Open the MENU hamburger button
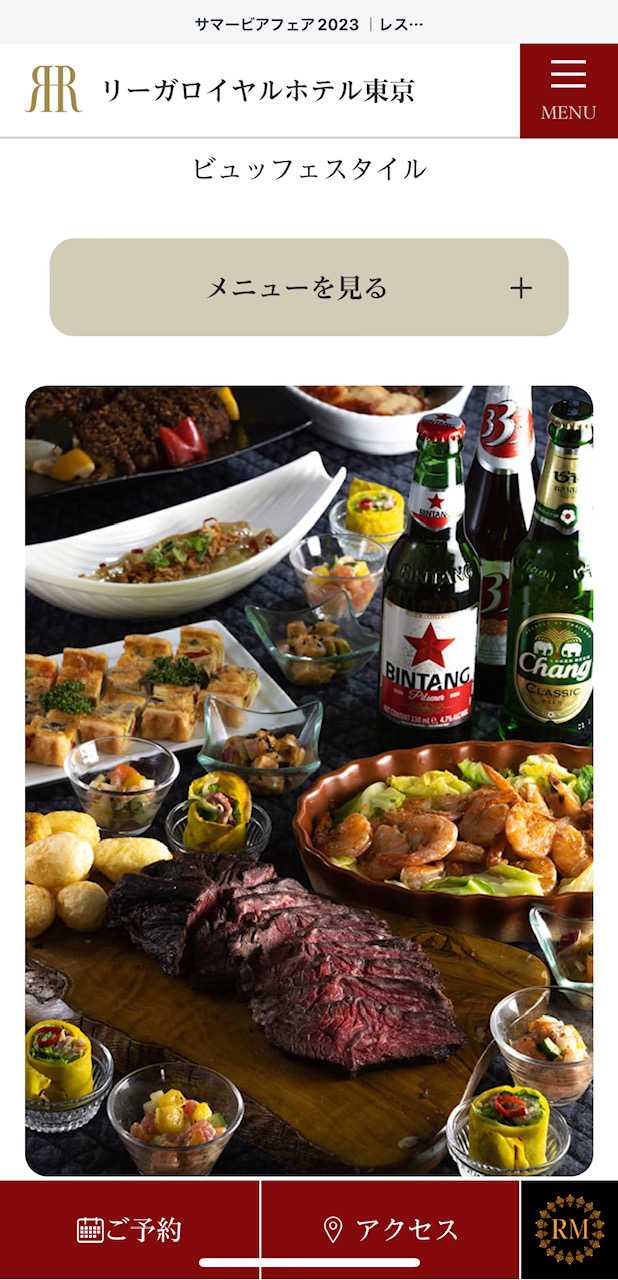 pos(568,91)
